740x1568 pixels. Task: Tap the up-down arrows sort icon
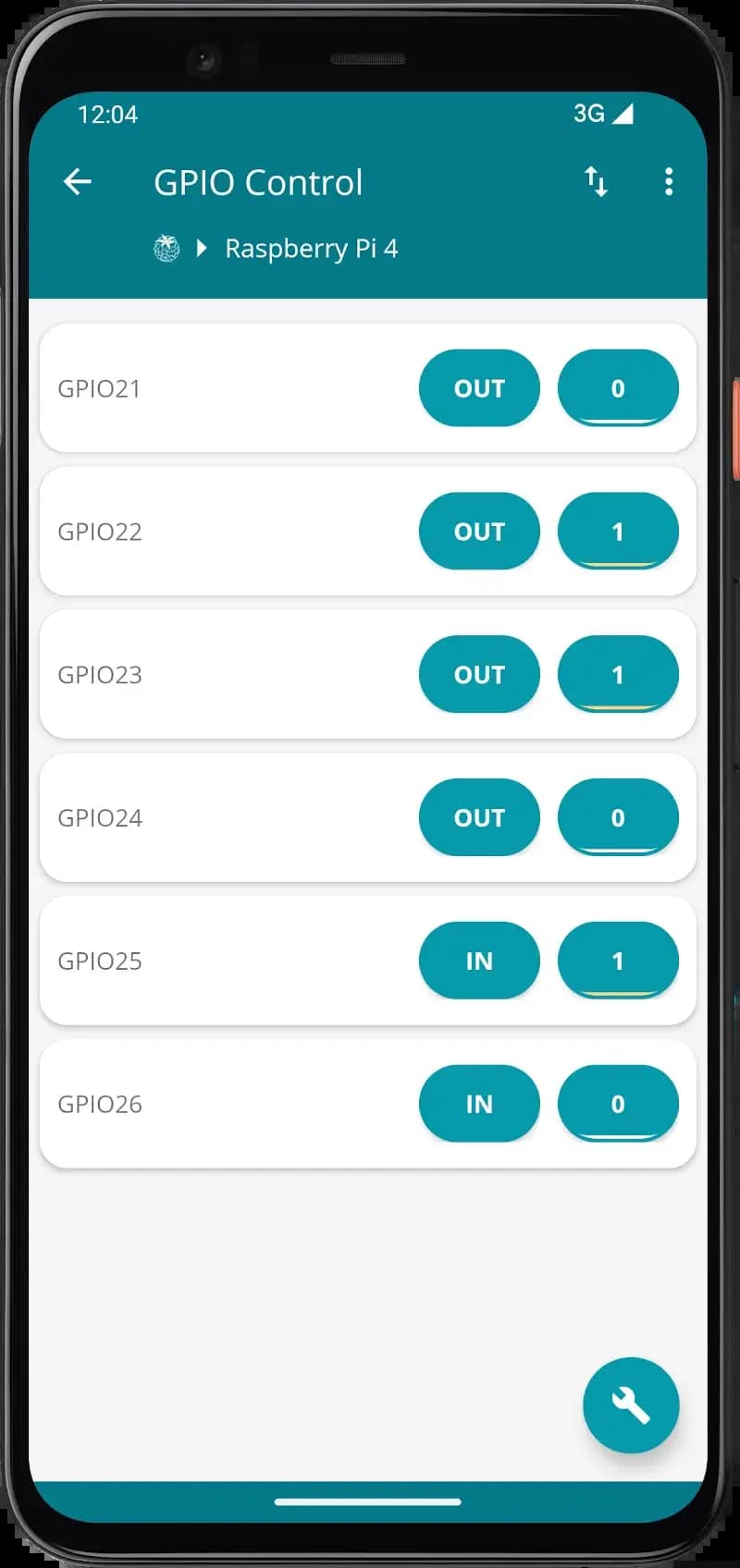pyautogui.click(x=596, y=182)
